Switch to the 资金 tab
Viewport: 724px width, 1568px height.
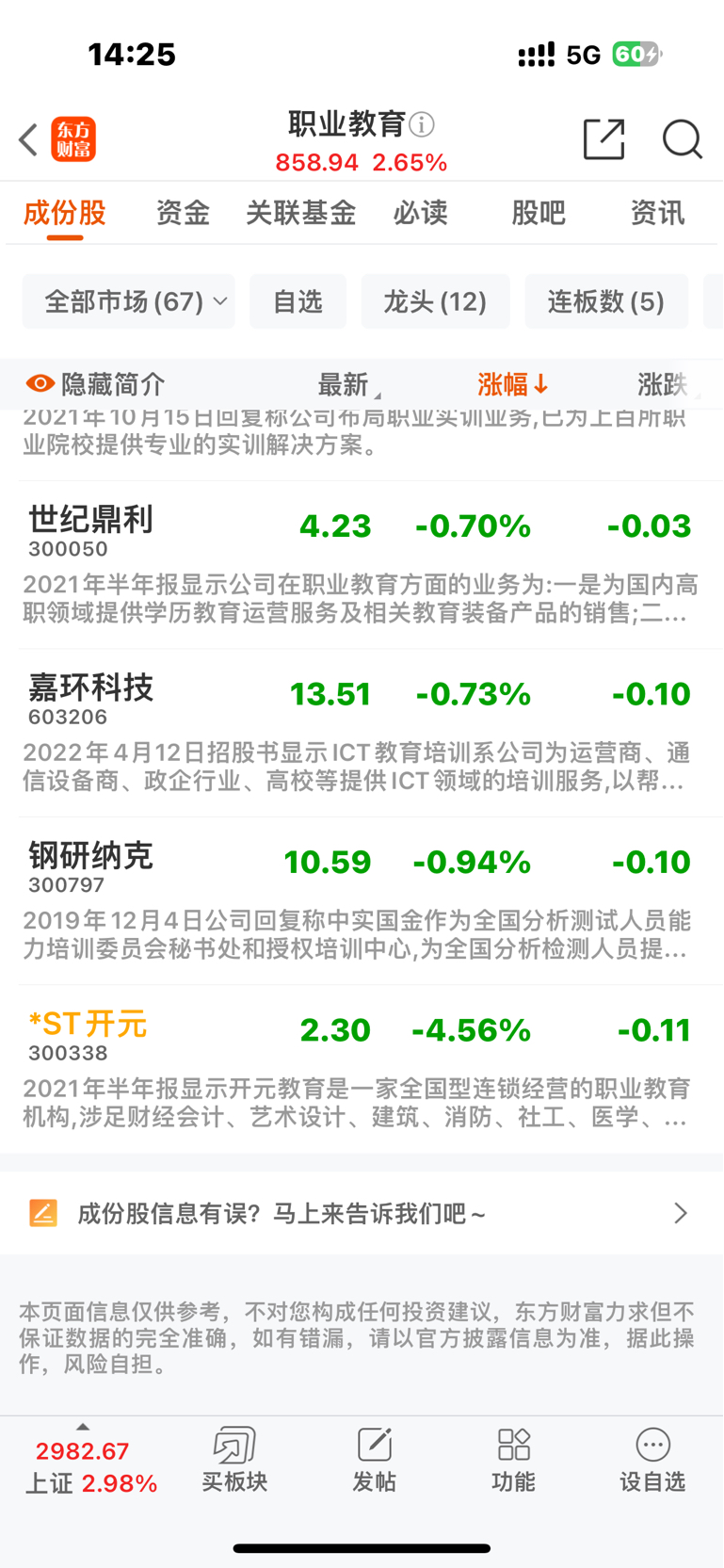pyautogui.click(x=183, y=214)
